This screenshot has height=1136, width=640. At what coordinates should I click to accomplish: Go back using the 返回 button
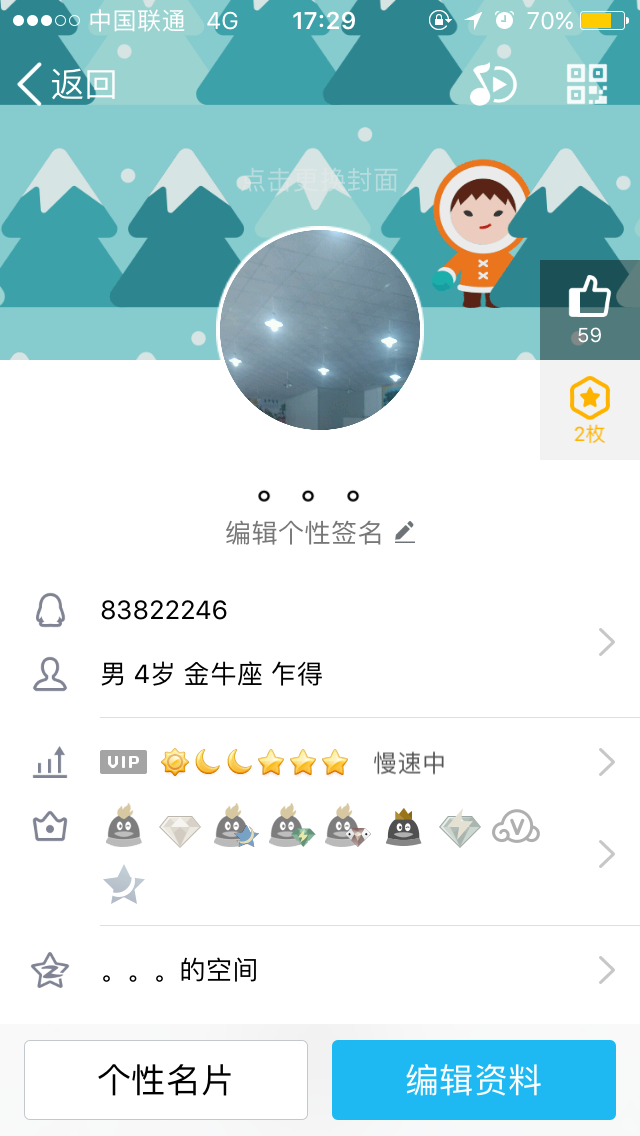pos(67,85)
